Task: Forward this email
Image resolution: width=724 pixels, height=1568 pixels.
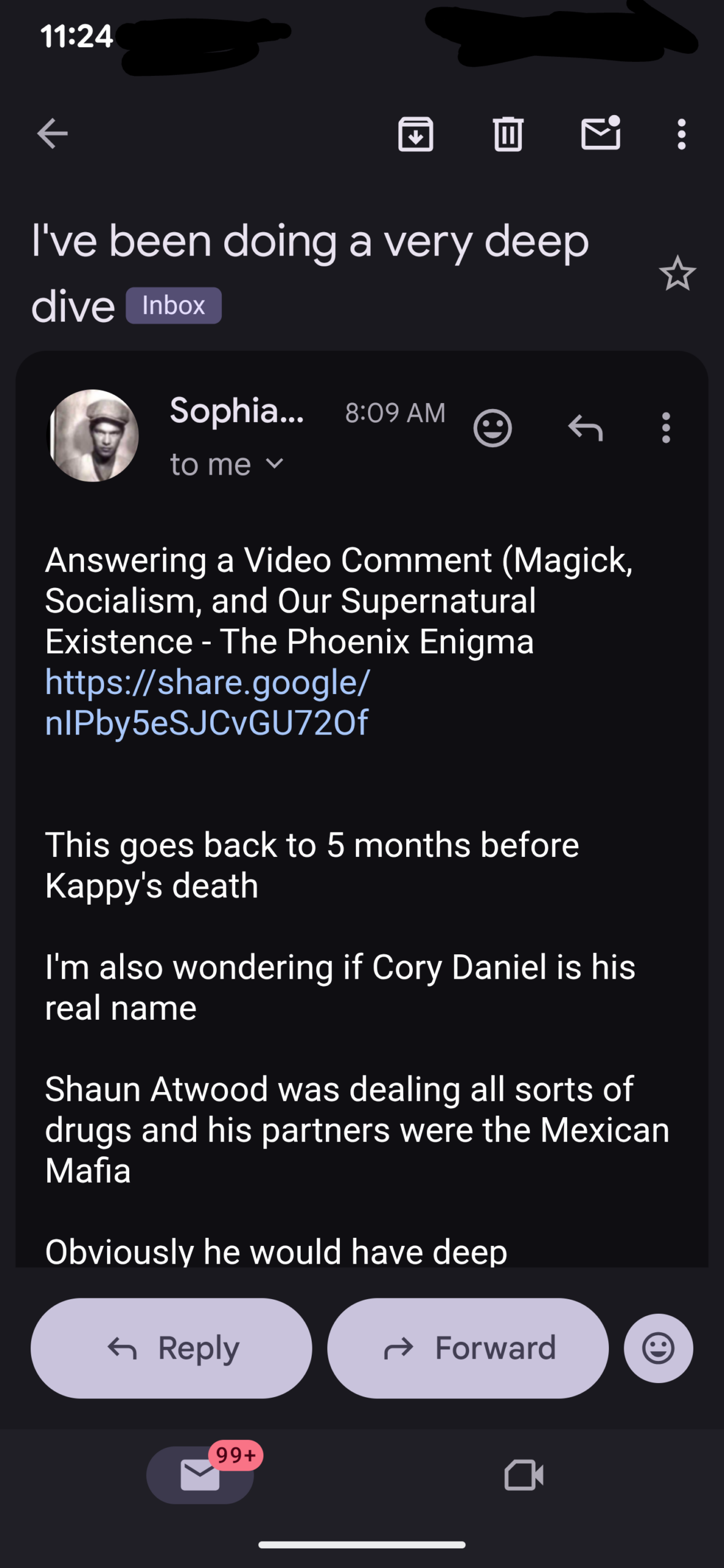Action: [468, 1348]
